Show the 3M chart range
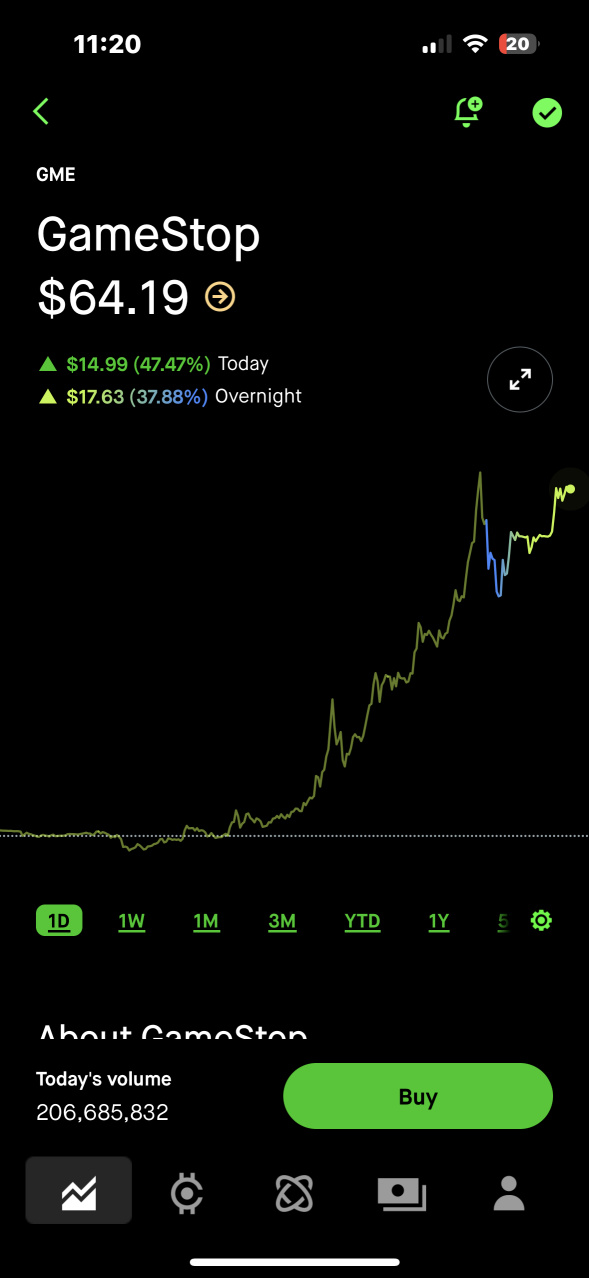 [x=282, y=921]
